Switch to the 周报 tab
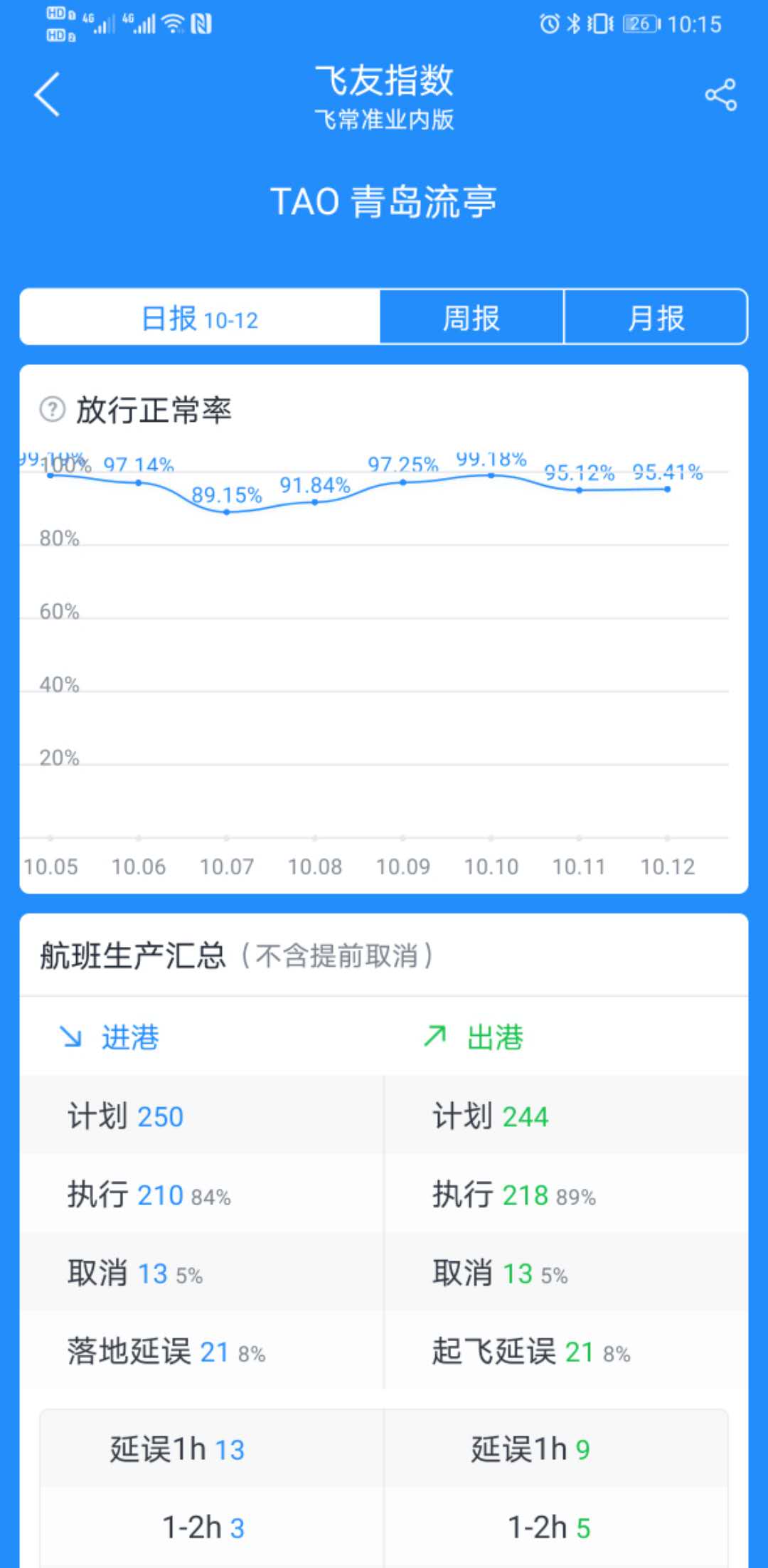 coord(471,317)
